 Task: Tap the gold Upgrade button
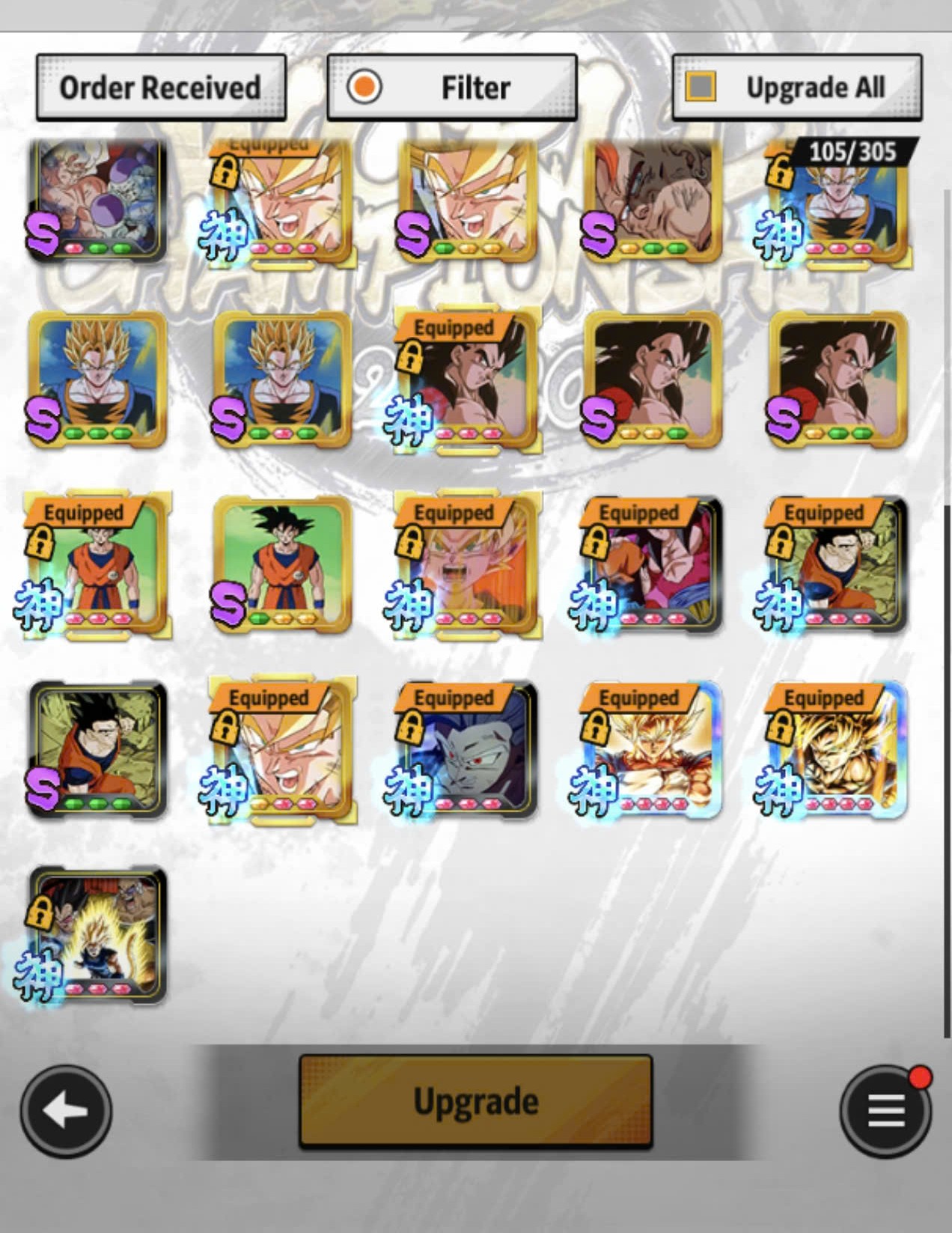tap(476, 1101)
